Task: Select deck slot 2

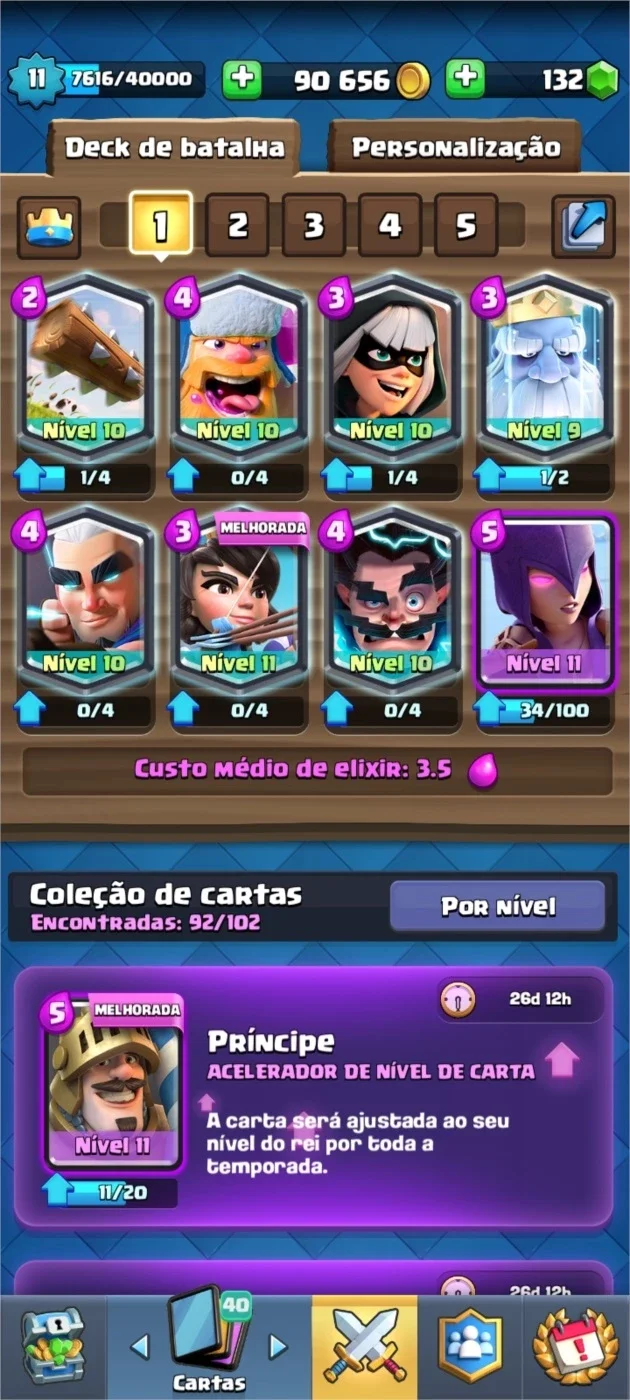Action: [x=237, y=225]
